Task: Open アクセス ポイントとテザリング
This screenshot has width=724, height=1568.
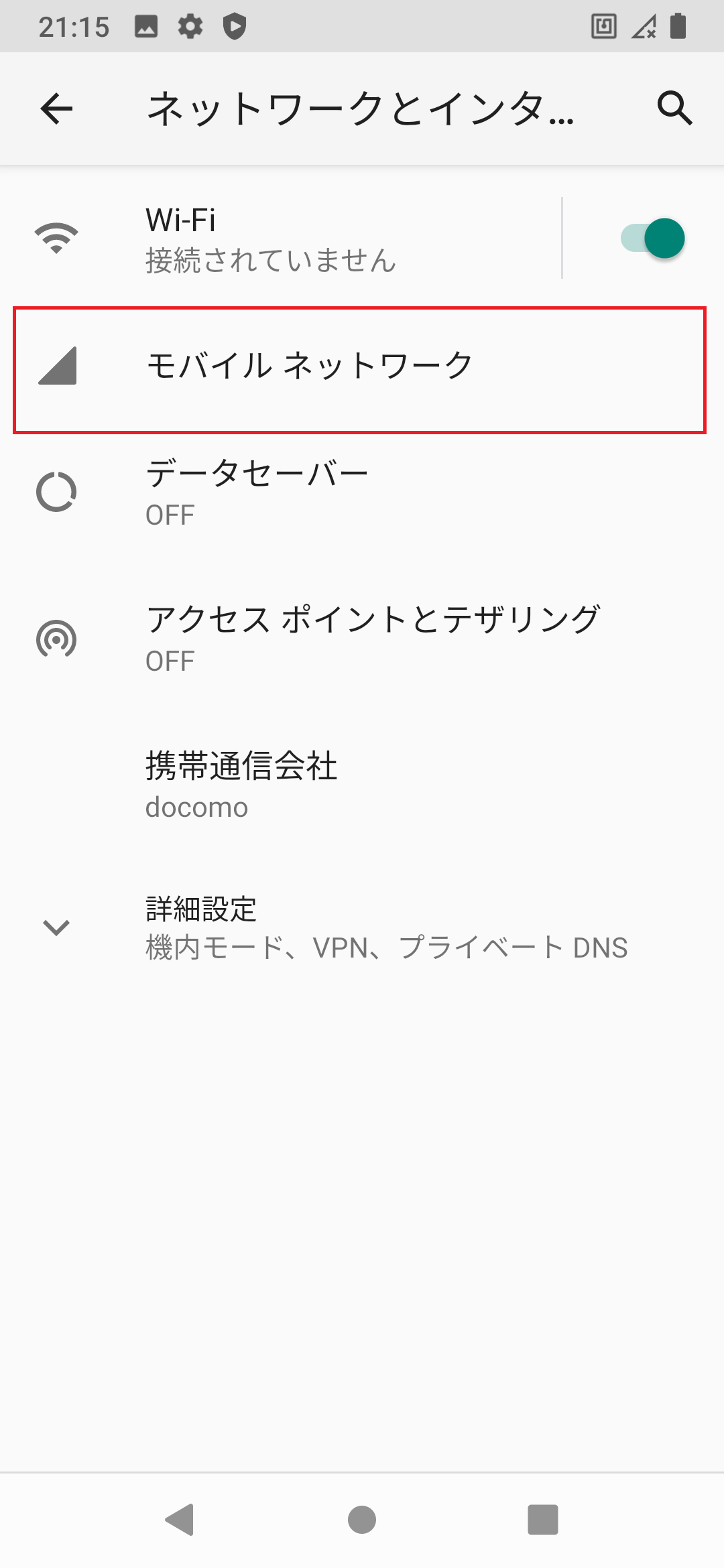Action: pos(362,639)
